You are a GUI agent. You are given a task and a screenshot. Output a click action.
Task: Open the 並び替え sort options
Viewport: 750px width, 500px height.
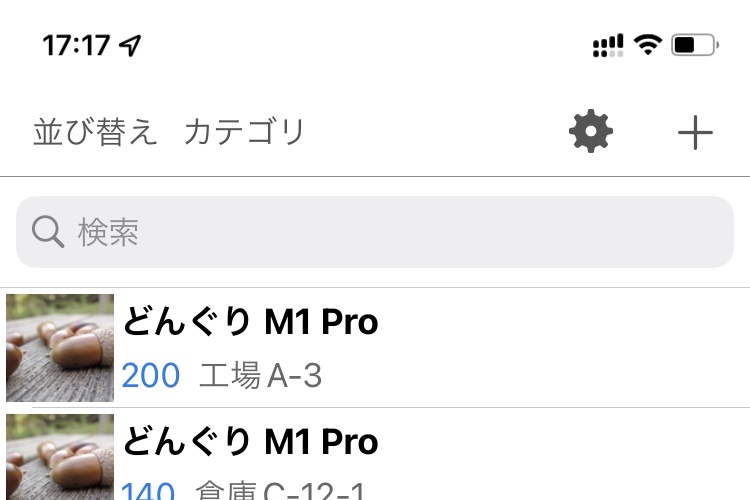(x=95, y=132)
